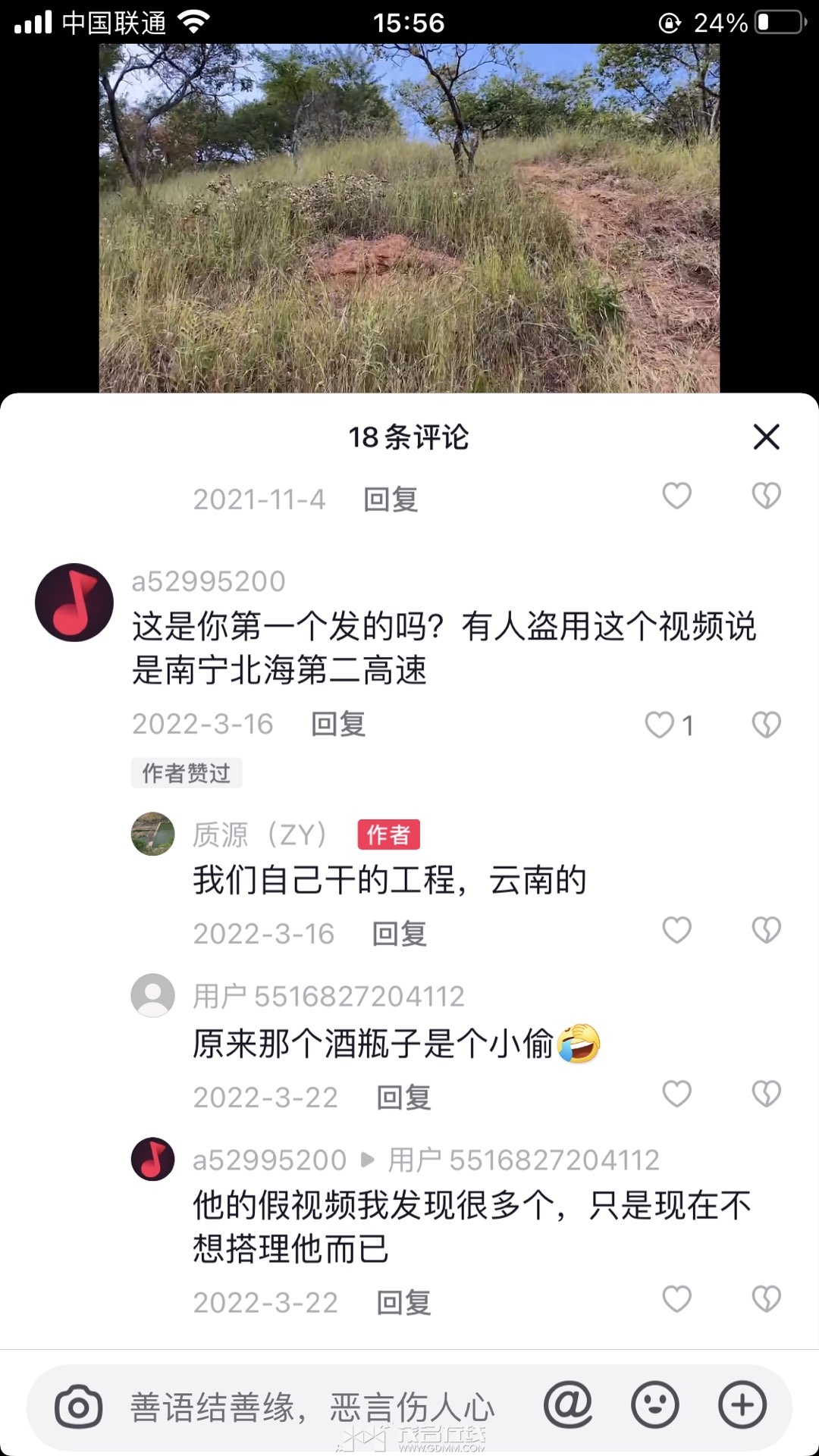
Task: Attach a photo via the camera icon
Action: (x=78, y=1407)
